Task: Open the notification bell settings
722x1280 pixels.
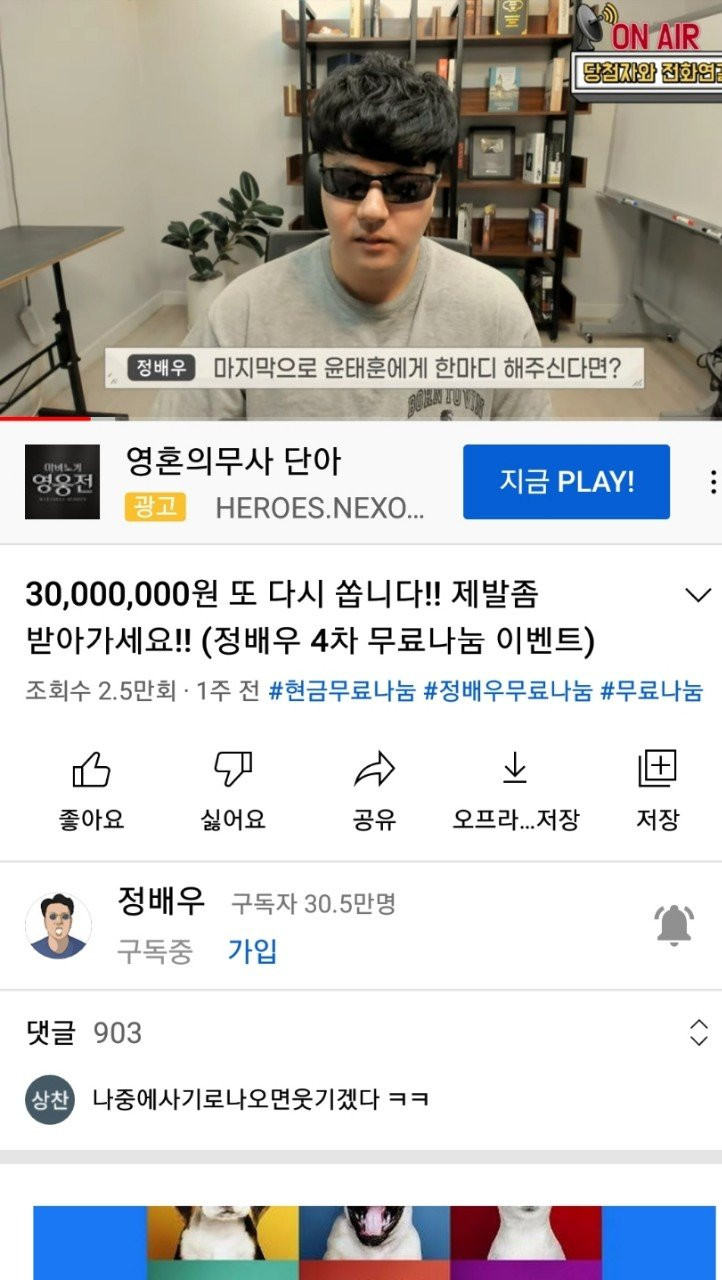Action: pyautogui.click(x=674, y=926)
